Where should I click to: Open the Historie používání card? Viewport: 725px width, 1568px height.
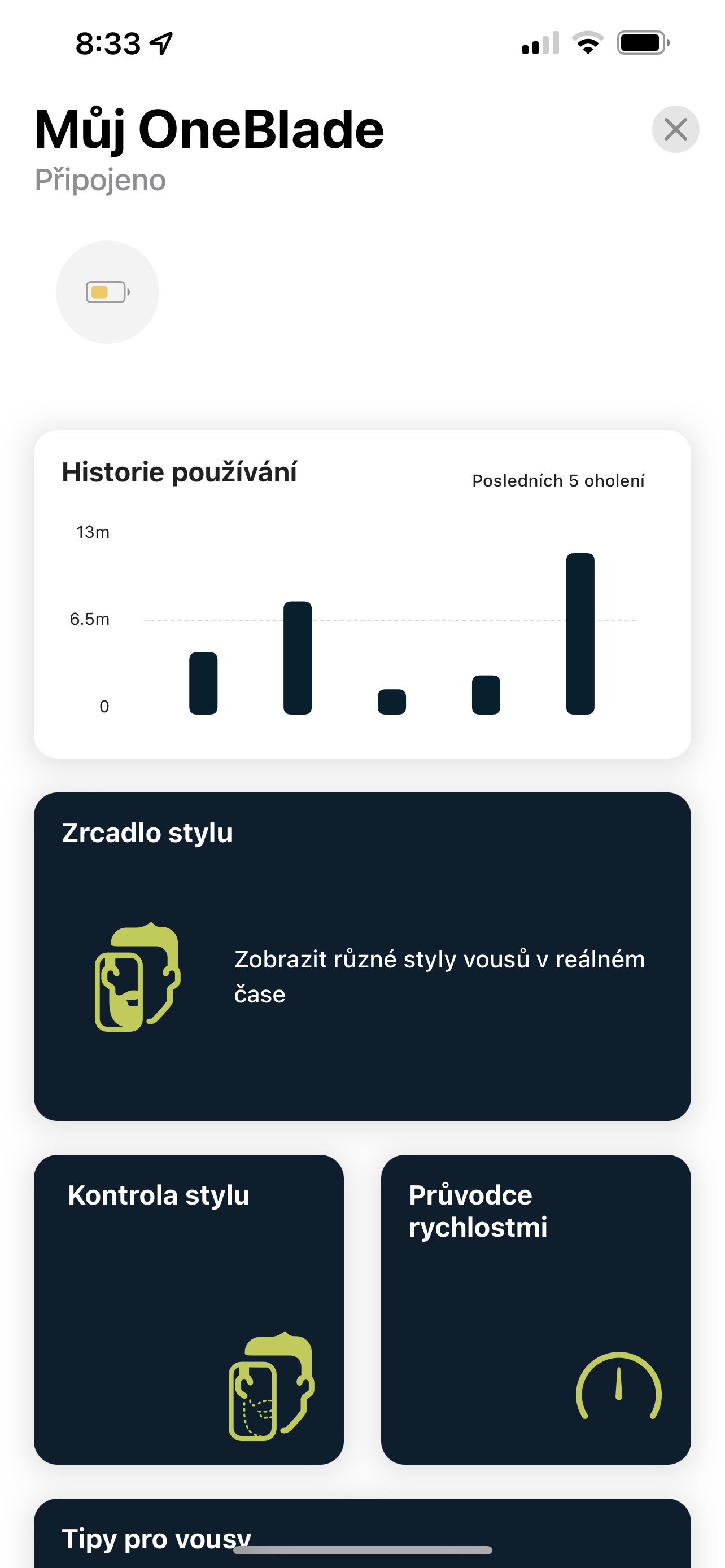(x=362, y=593)
